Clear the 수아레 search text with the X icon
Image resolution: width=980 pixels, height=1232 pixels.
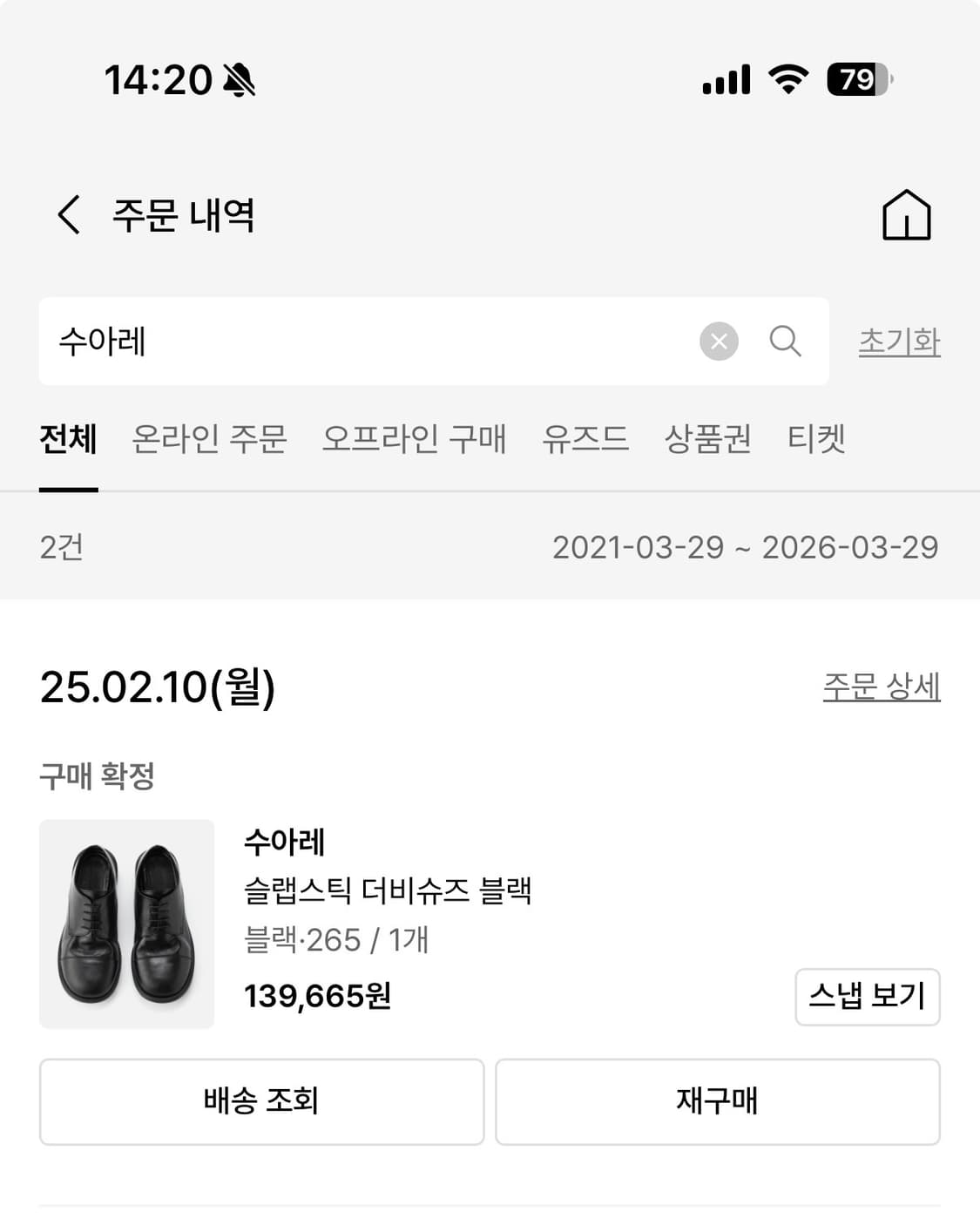(718, 342)
